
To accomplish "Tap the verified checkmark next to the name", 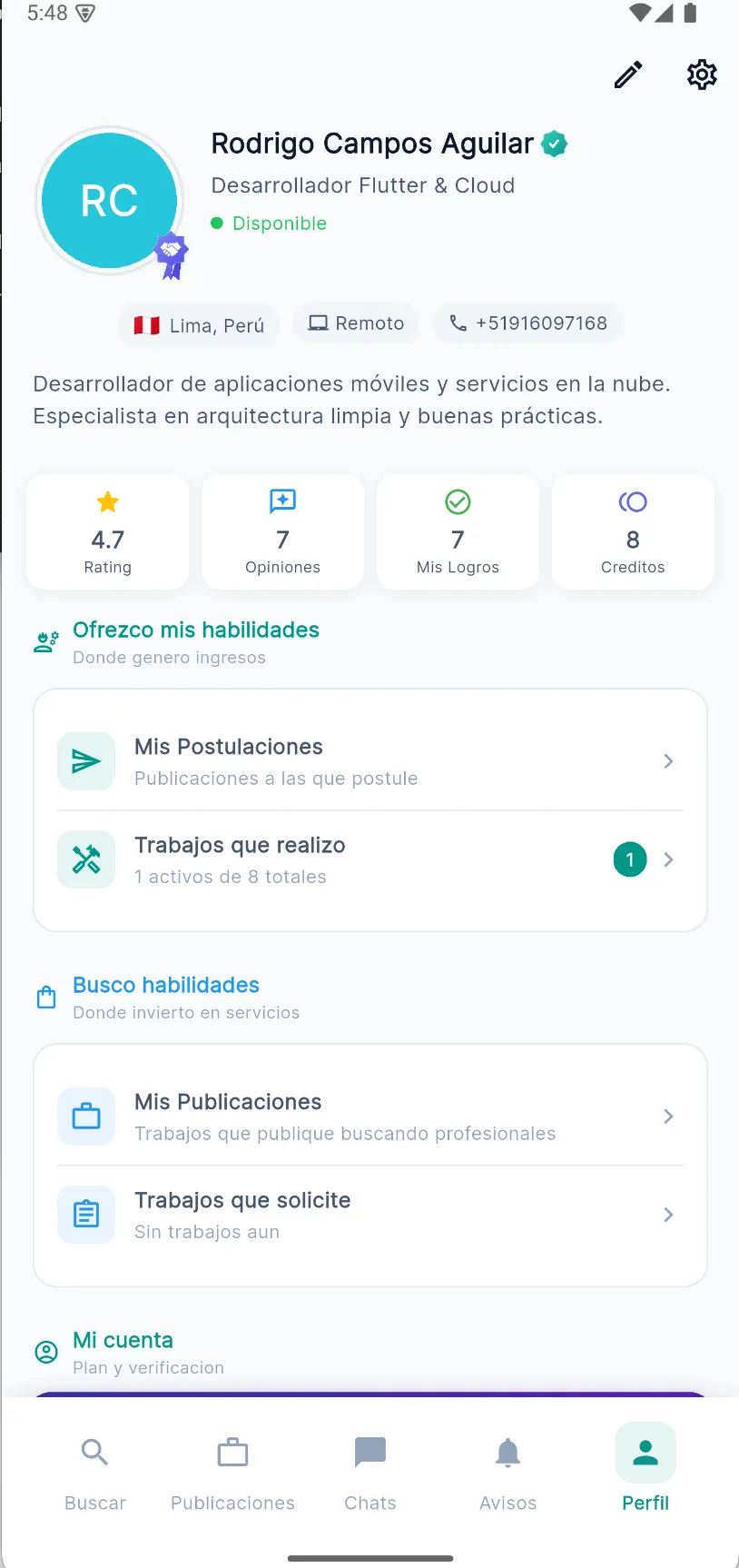I will pyautogui.click(x=553, y=143).
